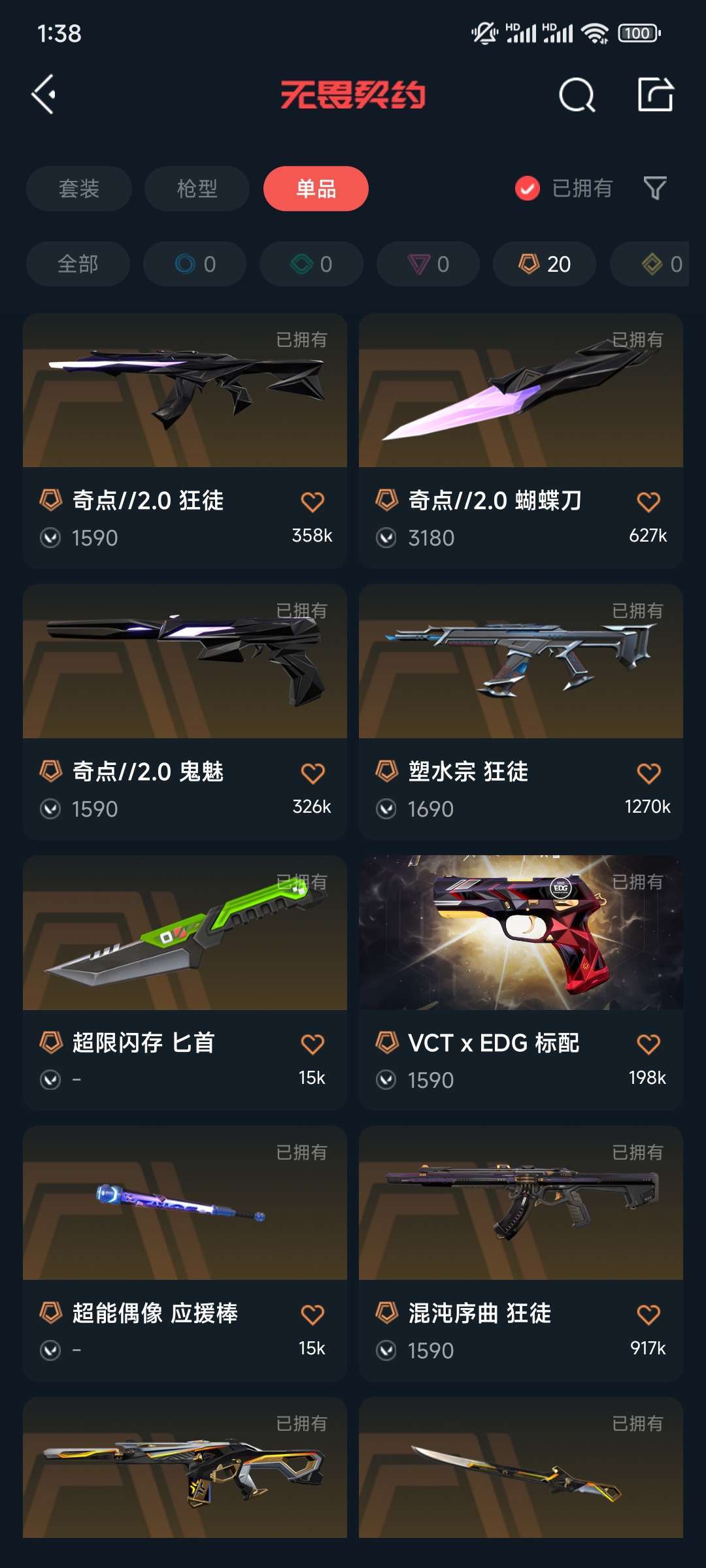Uncheck the 已拥有 owned filter
The width and height of the screenshot is (706, 1568).
point(528,189)
